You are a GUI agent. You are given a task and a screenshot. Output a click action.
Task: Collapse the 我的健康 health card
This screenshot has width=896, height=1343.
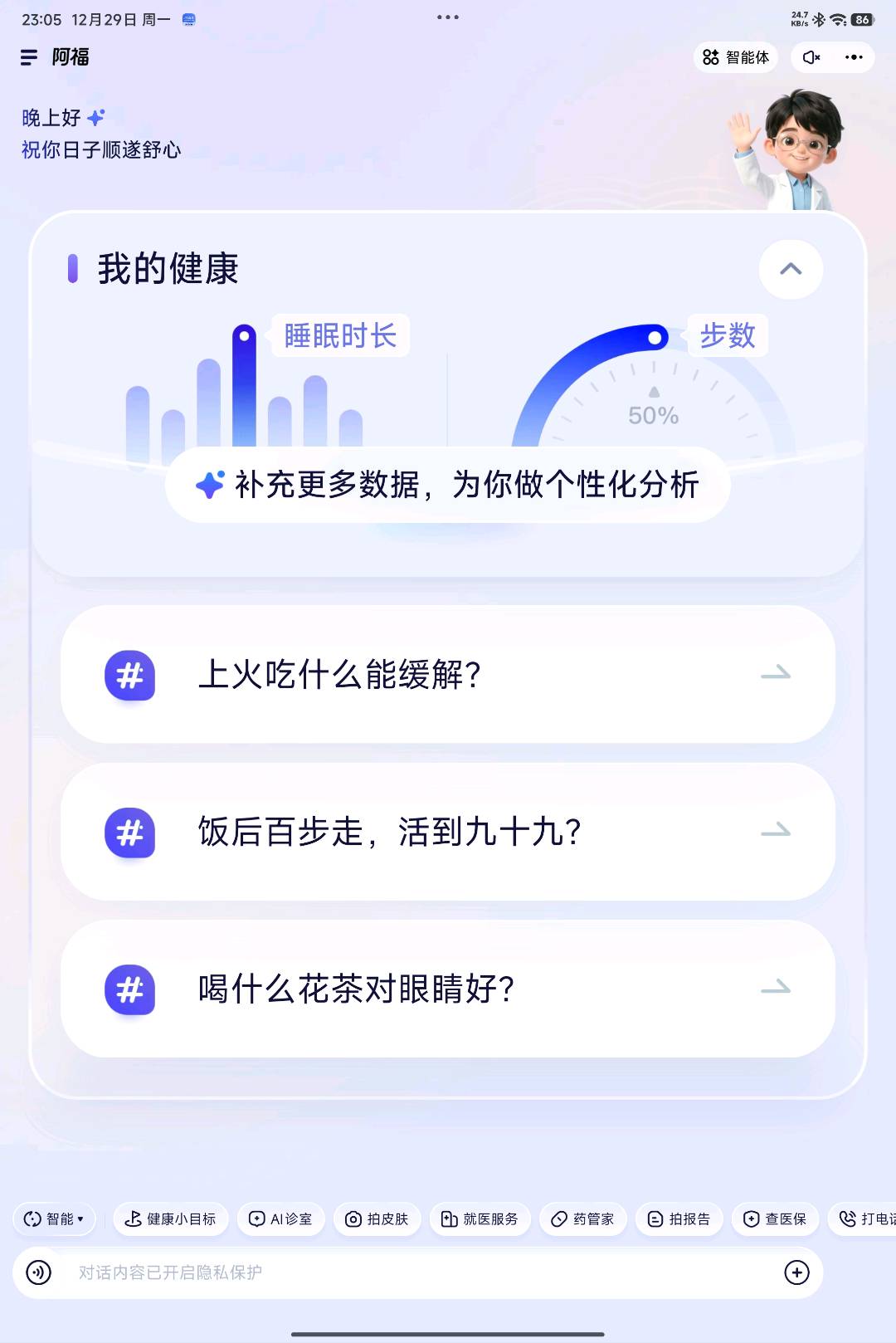pos(789,270)
